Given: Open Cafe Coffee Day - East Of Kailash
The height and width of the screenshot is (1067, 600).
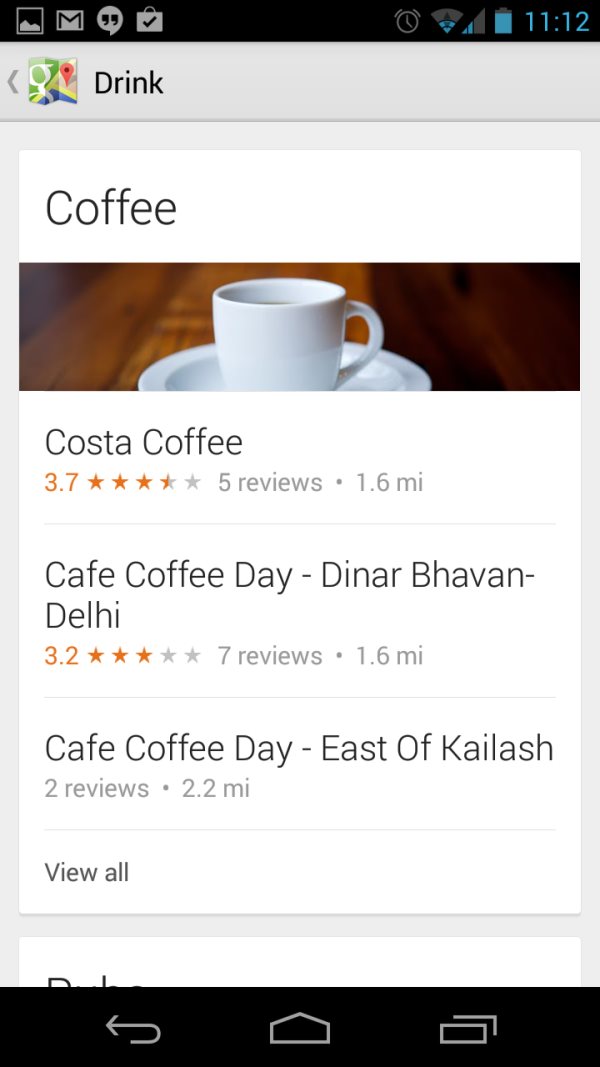Looking at the screenshot, I should coord(299,765).
